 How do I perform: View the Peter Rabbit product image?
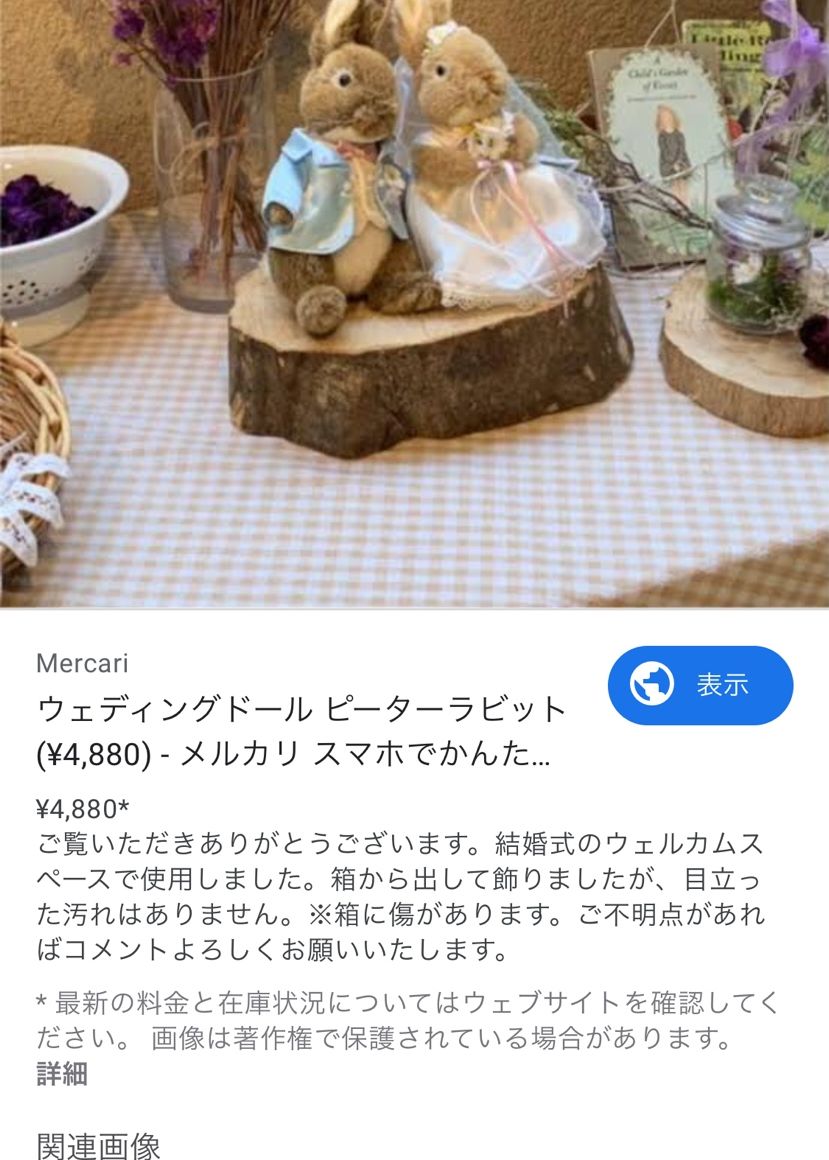[414, 300]
